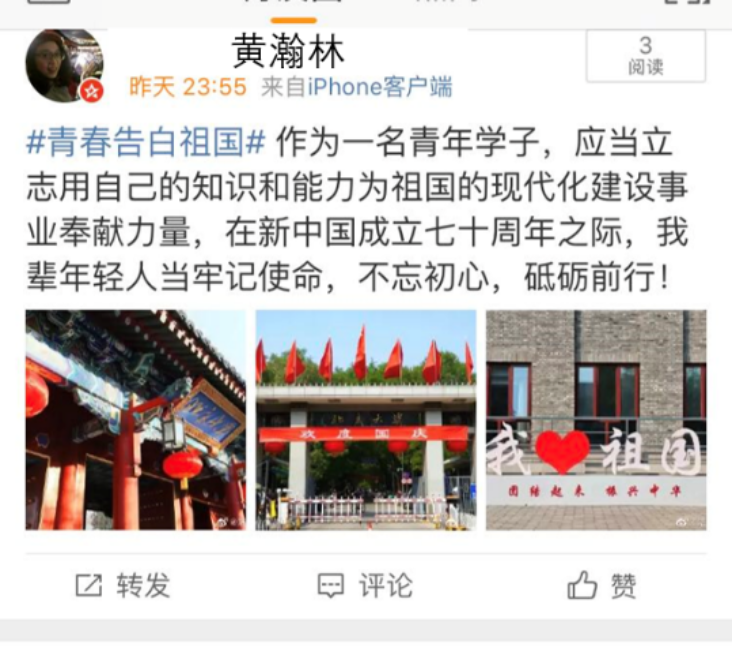View the campus gate with flags photo
This screenshot has height=650, width=733.
point(365,420)
